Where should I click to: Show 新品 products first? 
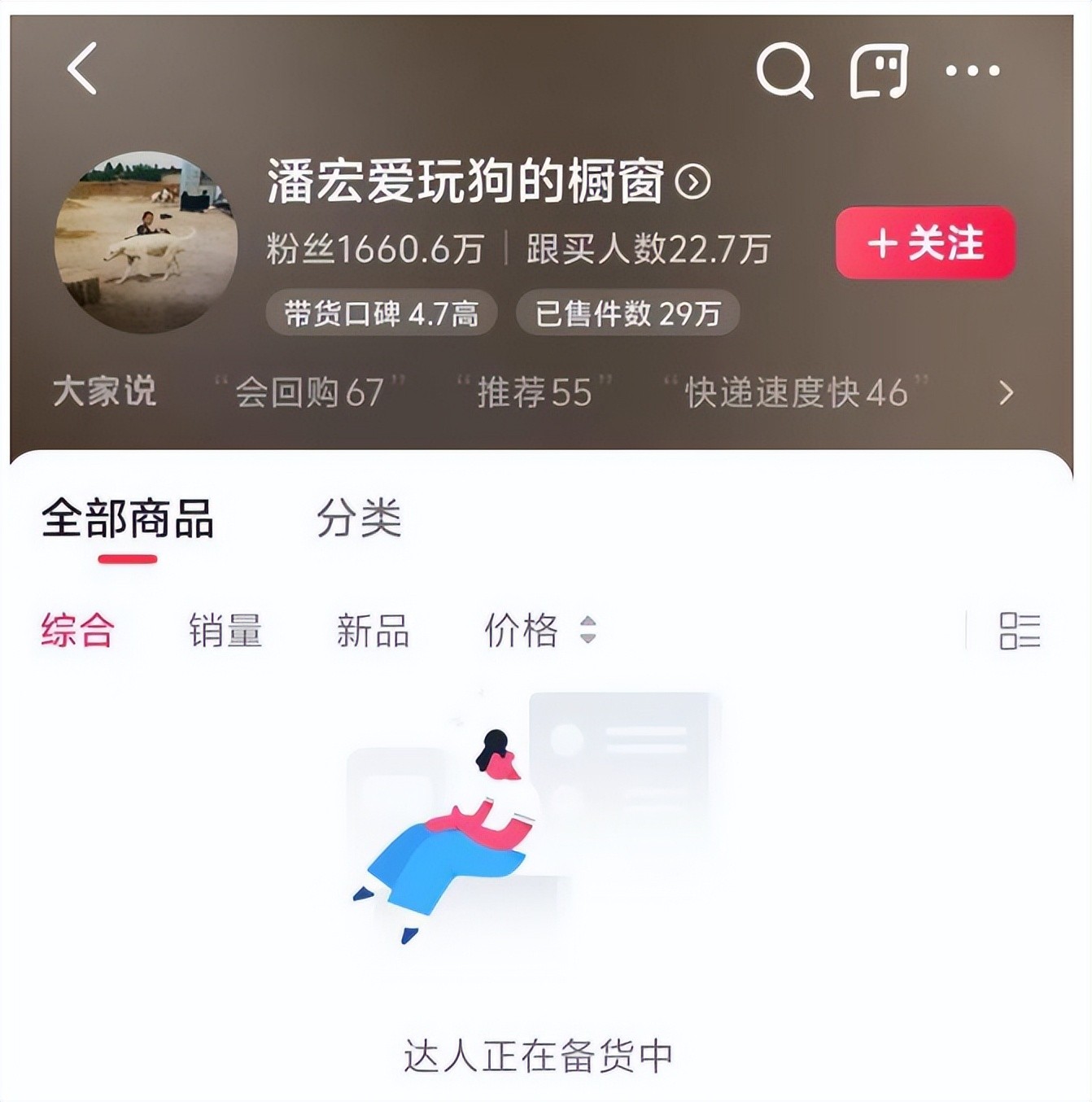coord(373,631)
